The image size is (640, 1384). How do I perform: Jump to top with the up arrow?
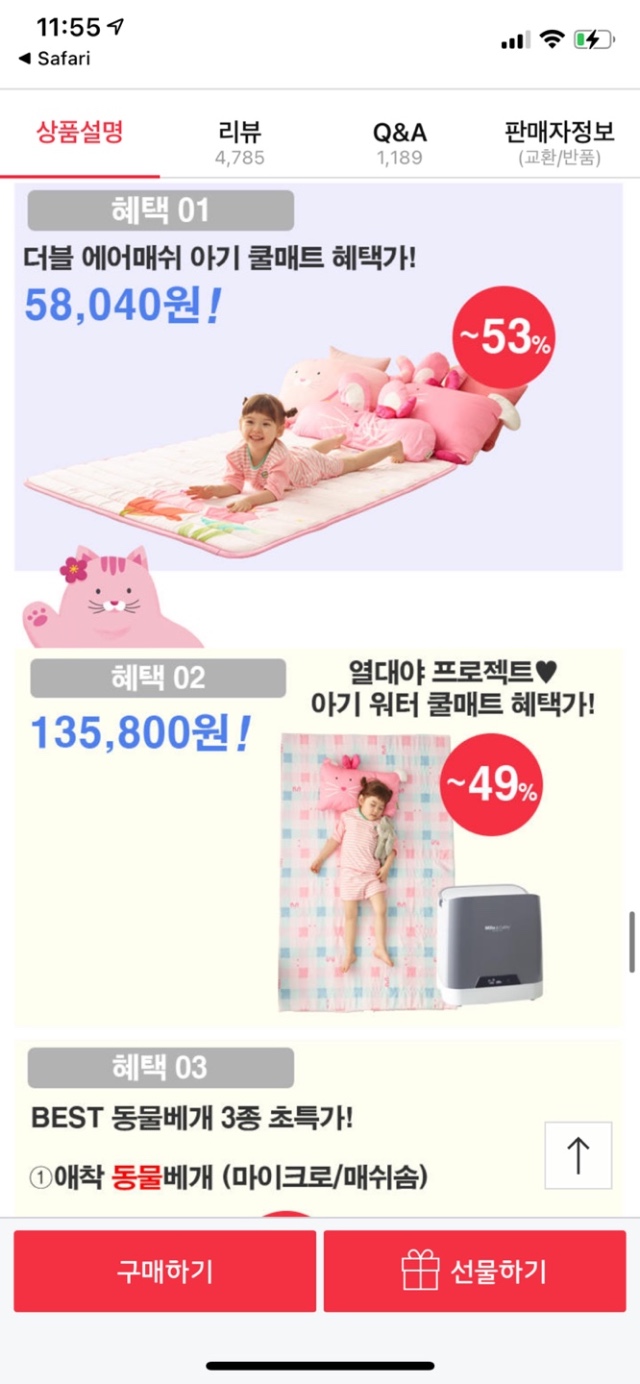[x=578, y=1155]
